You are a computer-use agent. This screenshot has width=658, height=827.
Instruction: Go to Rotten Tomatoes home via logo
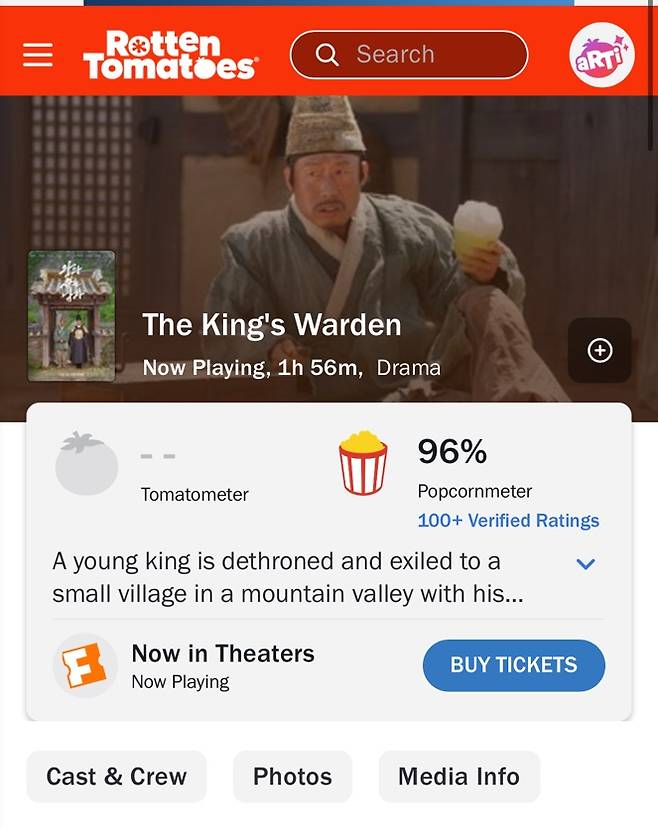(170, 55)
